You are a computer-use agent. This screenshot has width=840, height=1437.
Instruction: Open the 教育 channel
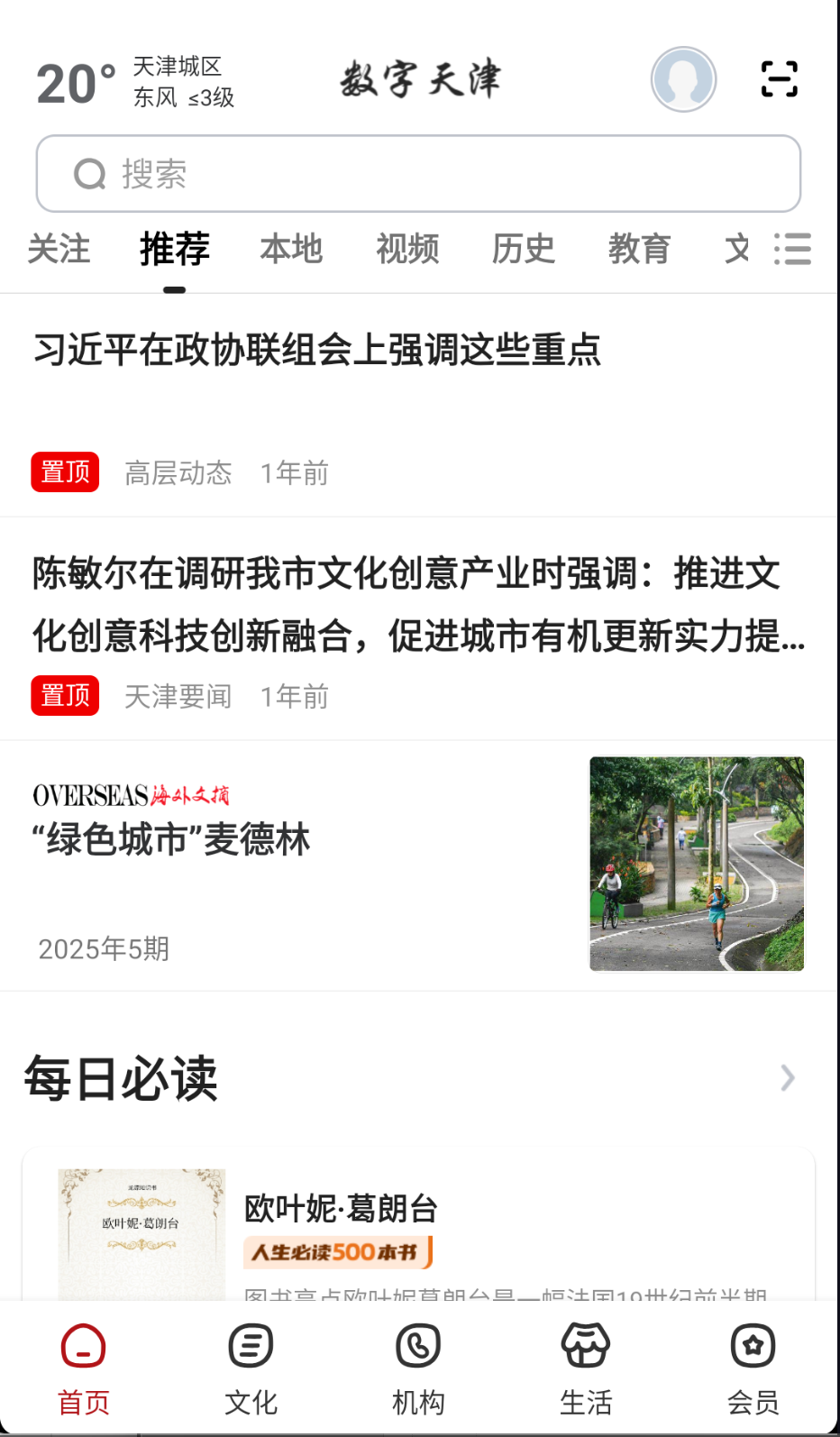(x=641, y=250)
